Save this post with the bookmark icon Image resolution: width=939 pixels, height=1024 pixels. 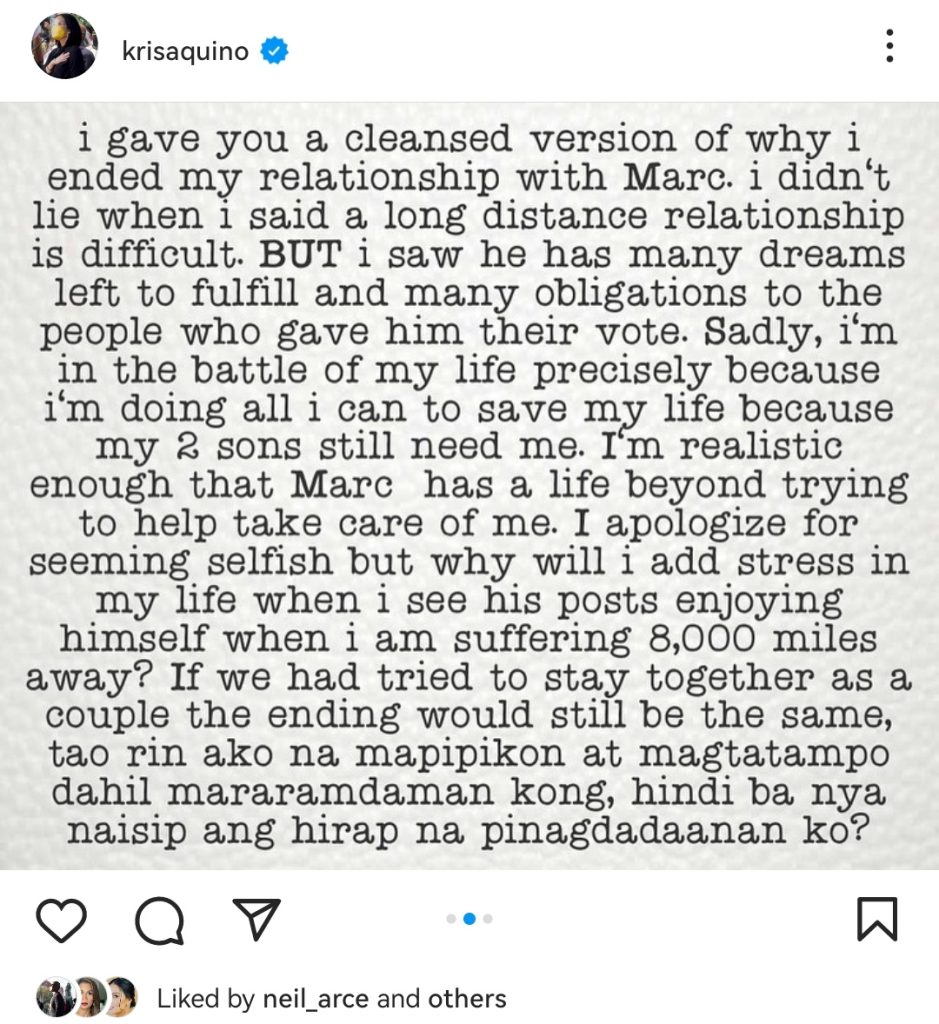coord(877,919)
